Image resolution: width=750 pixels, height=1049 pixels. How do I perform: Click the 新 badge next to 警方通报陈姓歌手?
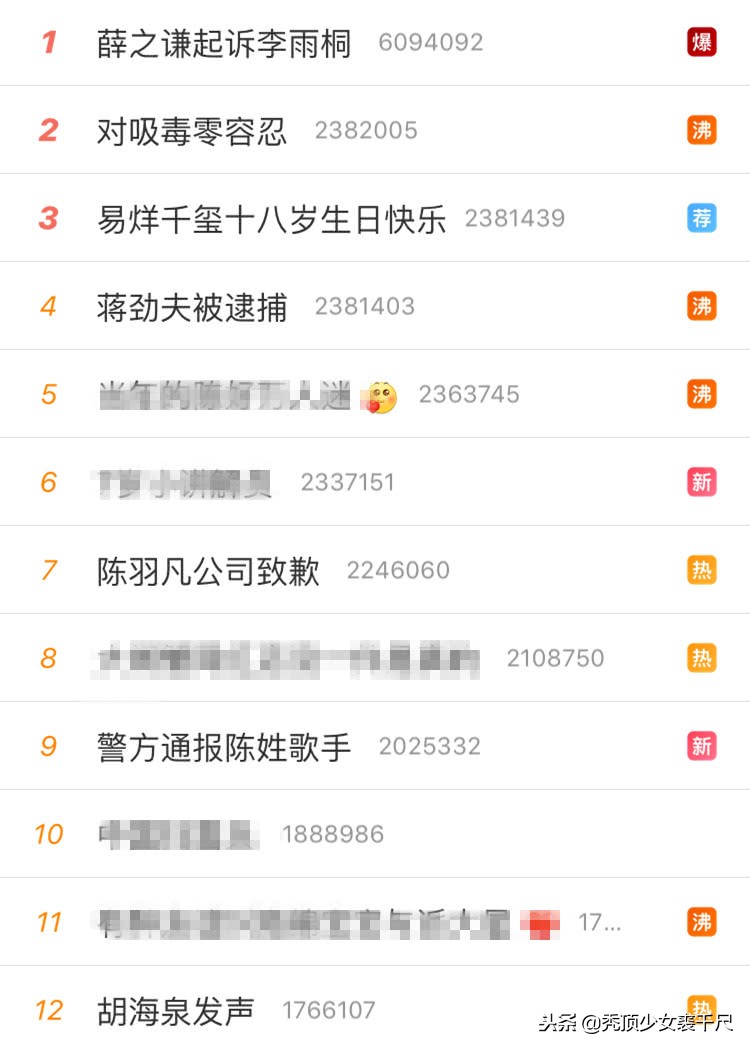tap(702, 746)
